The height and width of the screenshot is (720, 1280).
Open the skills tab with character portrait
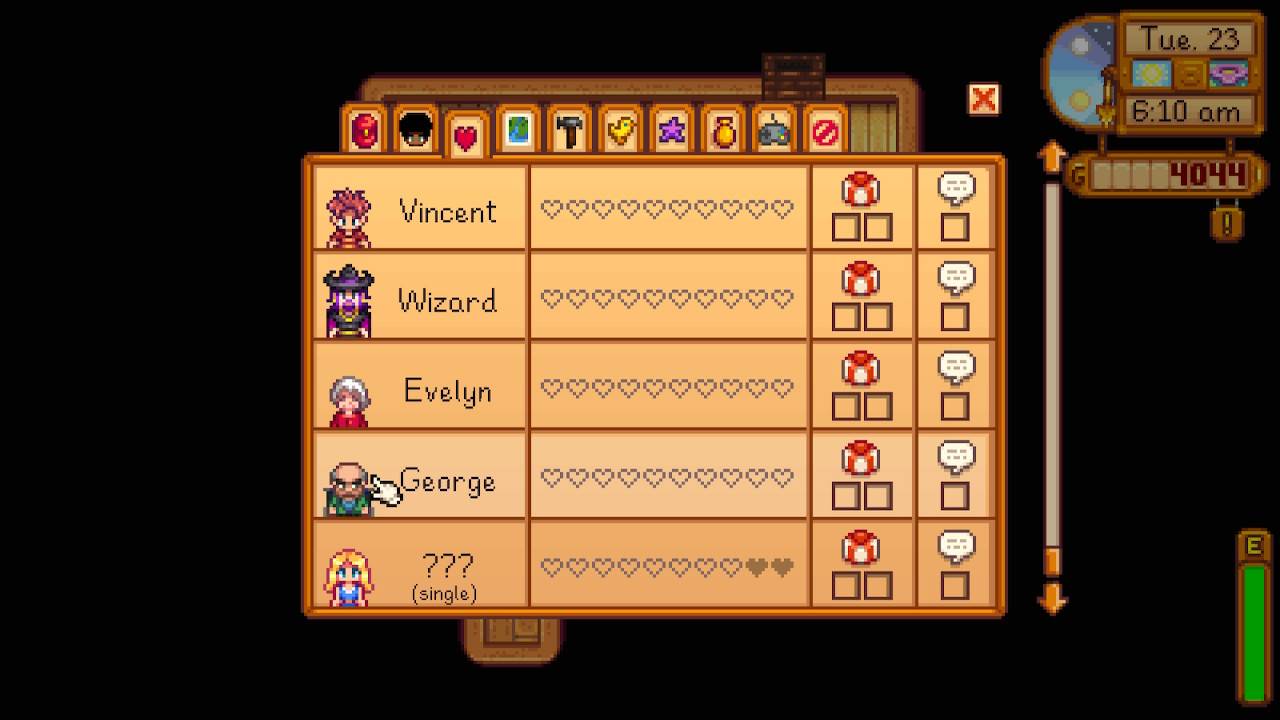[416, 130]
